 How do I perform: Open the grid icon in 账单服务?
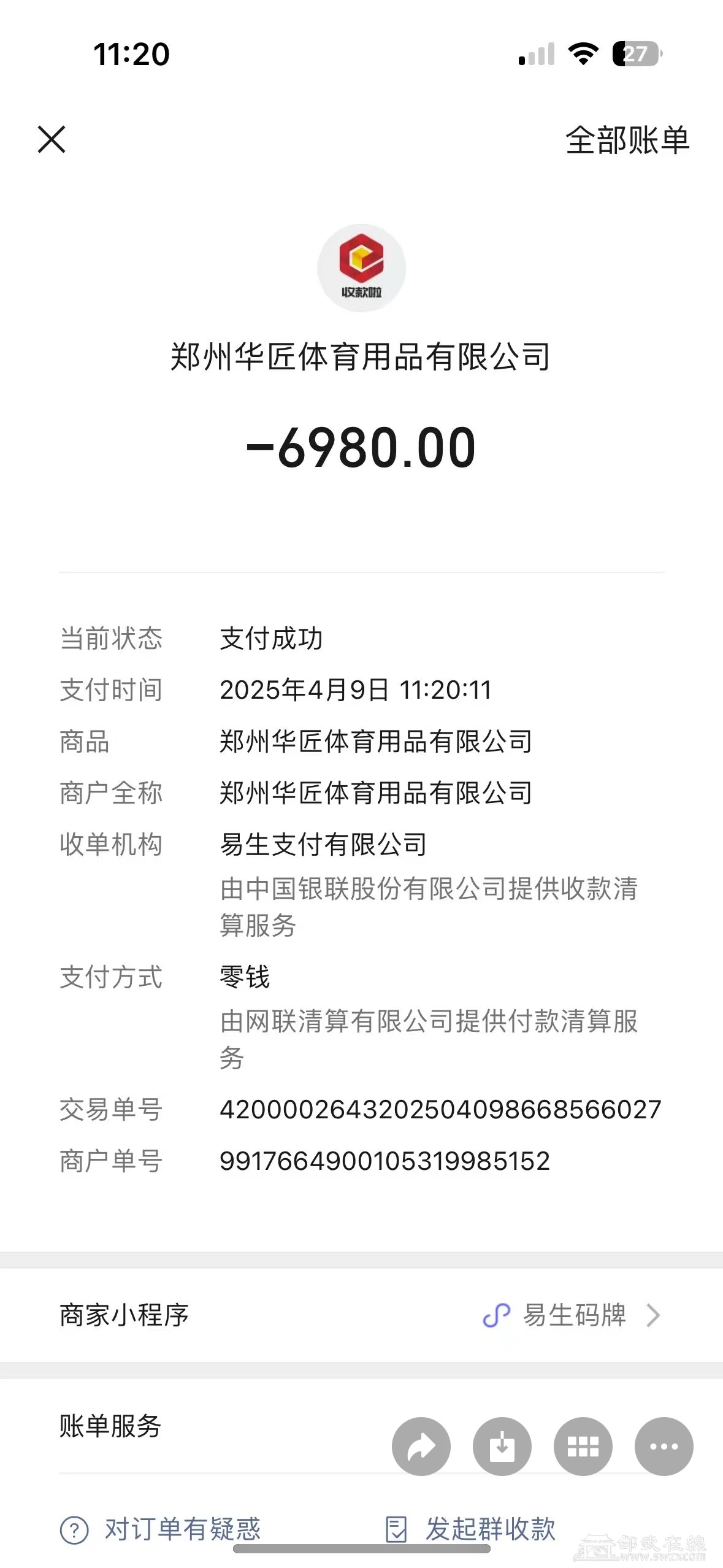click(x=583, y=1446)
